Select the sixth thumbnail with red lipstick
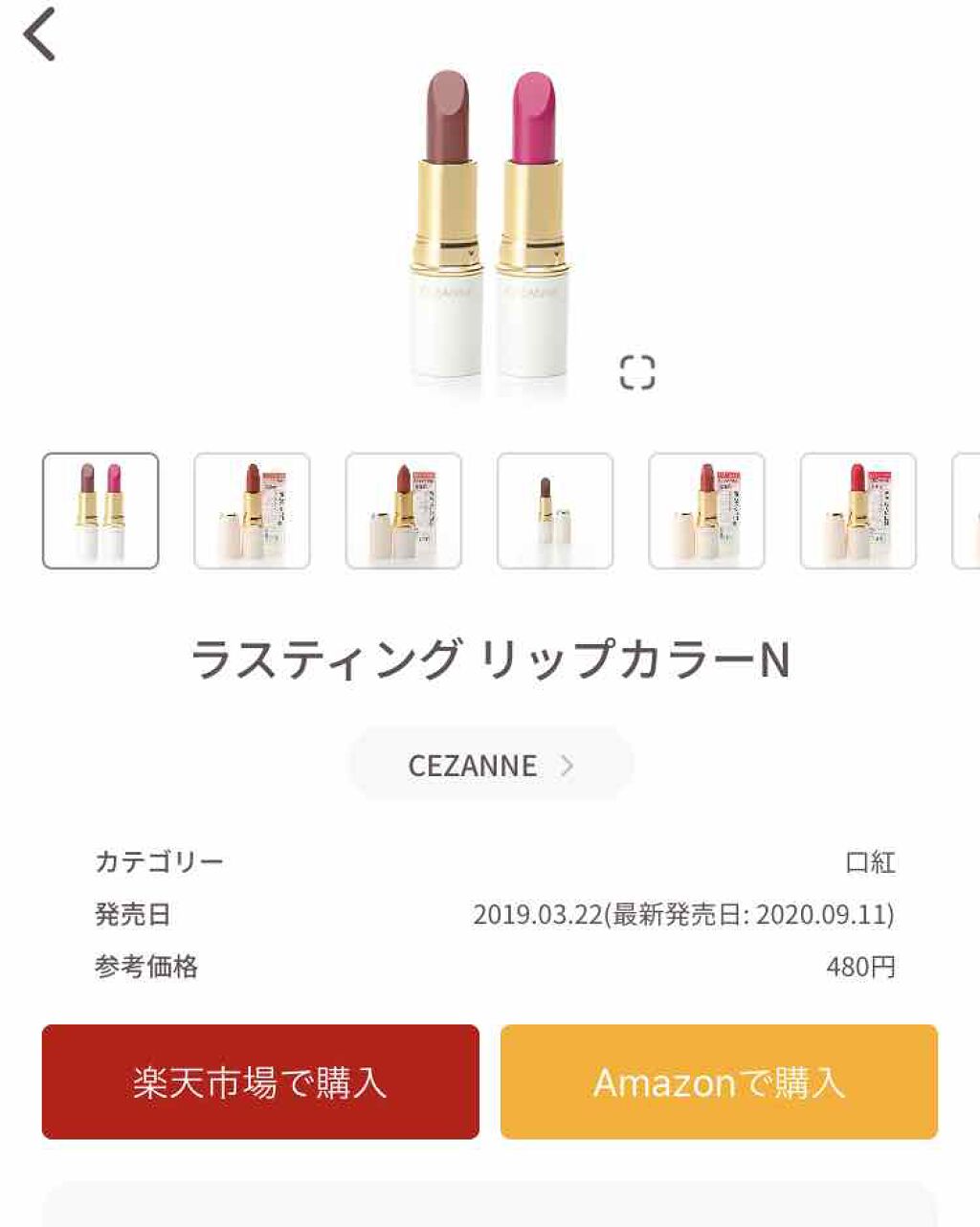This screenshot has width=980, height=1227. 857,511
